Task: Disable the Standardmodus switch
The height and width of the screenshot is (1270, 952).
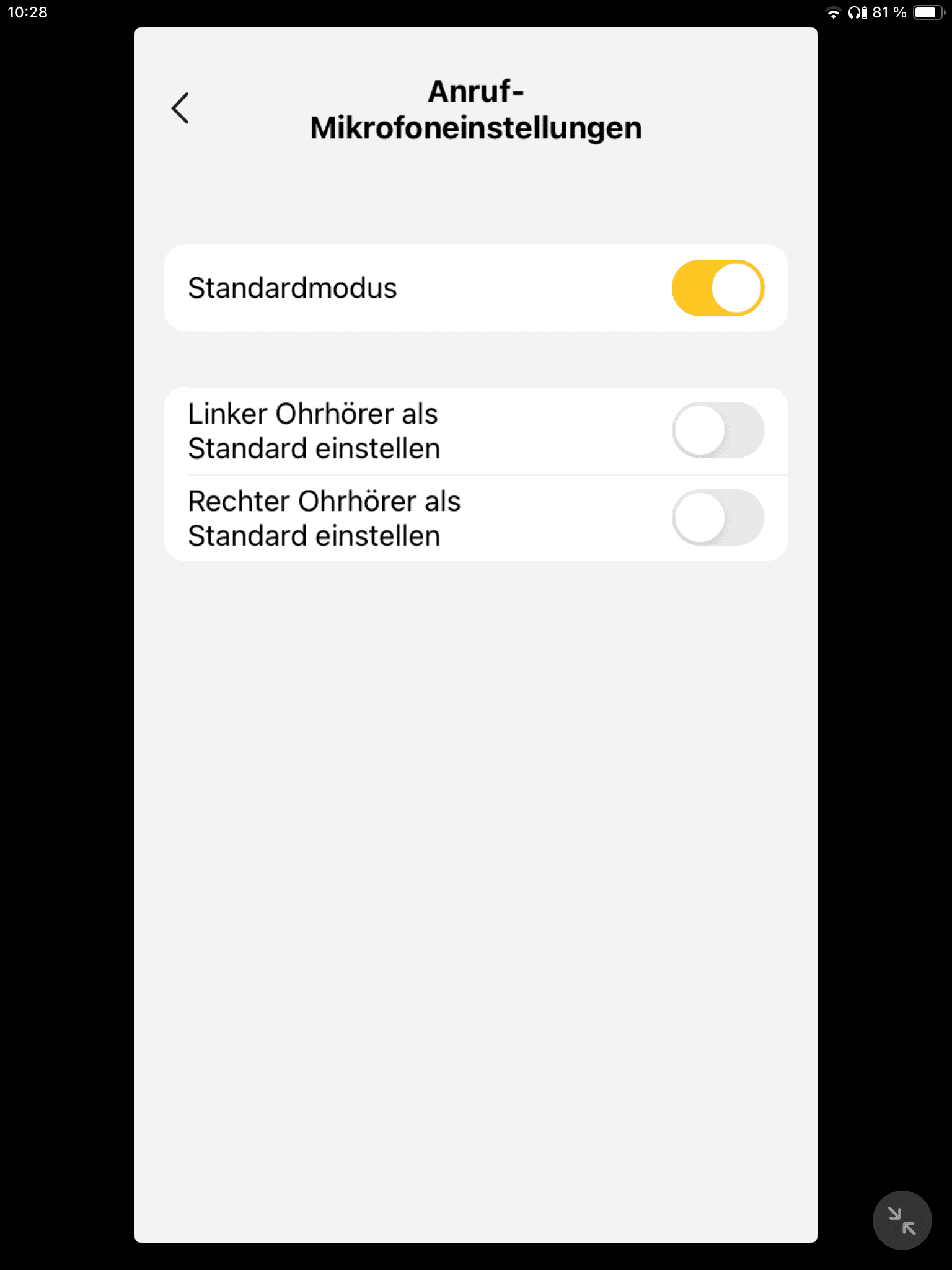Action: pyautogui.click(x=717, y=288)
